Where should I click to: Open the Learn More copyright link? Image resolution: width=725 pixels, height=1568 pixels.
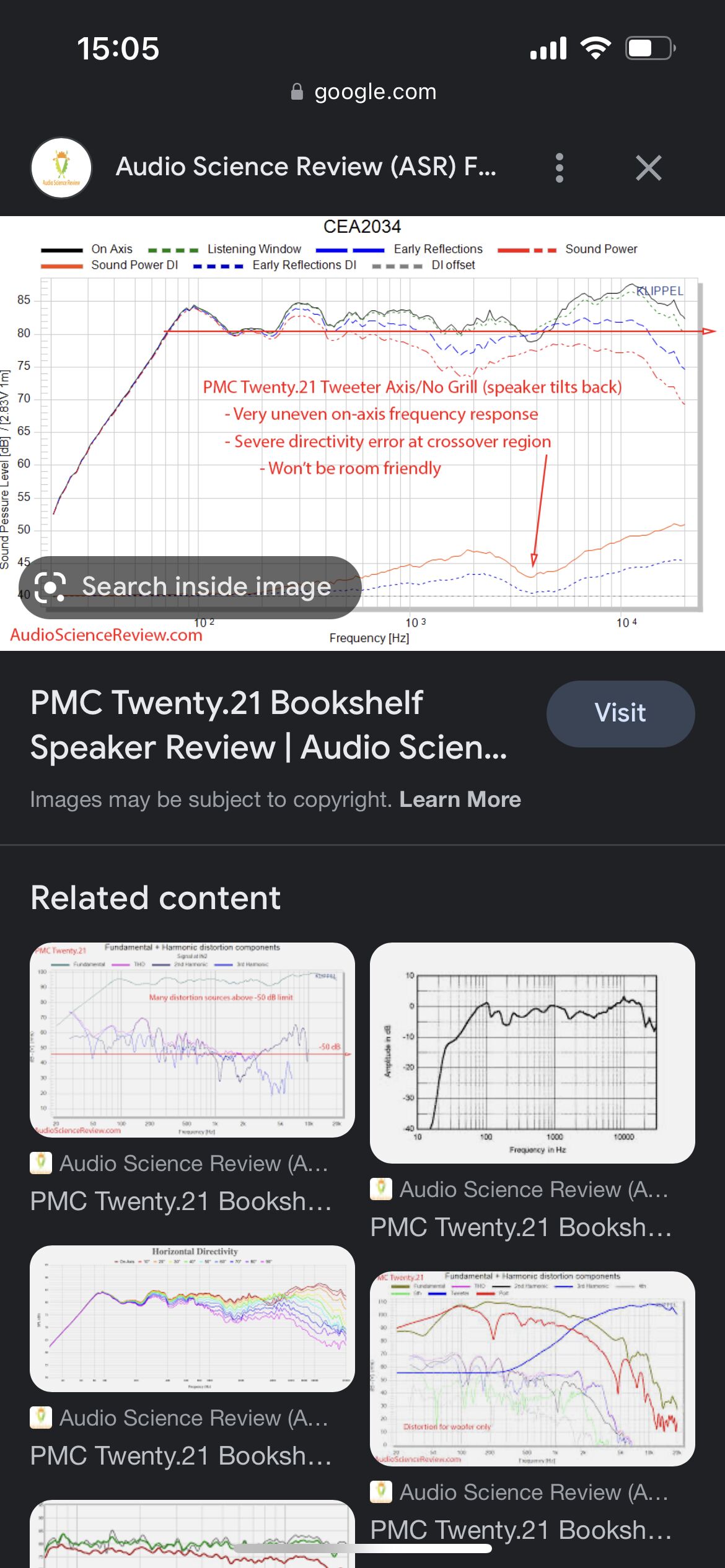coord(460,799)
